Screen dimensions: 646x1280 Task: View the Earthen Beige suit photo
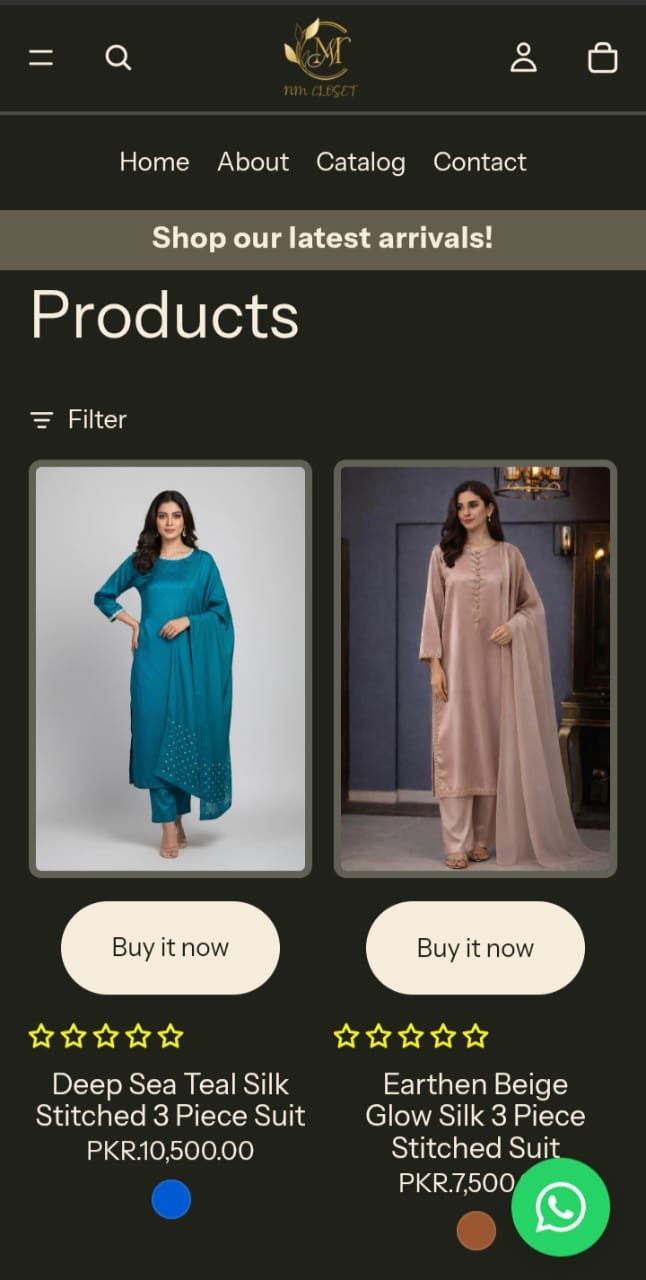click(475, 668)
